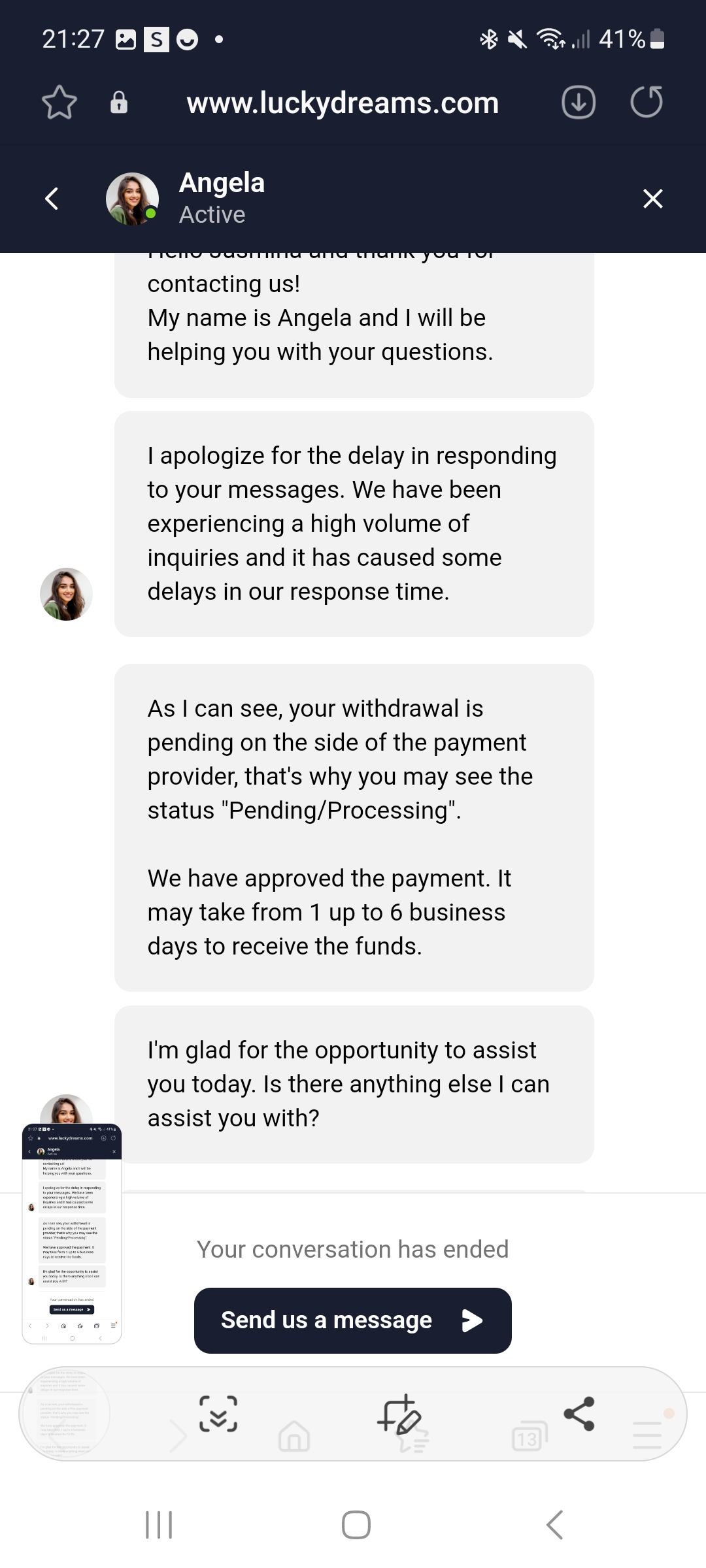Start scroll capture from screenshot toolbar
The height and width of the screenshot is (1568, 706).
point(218,1414)
